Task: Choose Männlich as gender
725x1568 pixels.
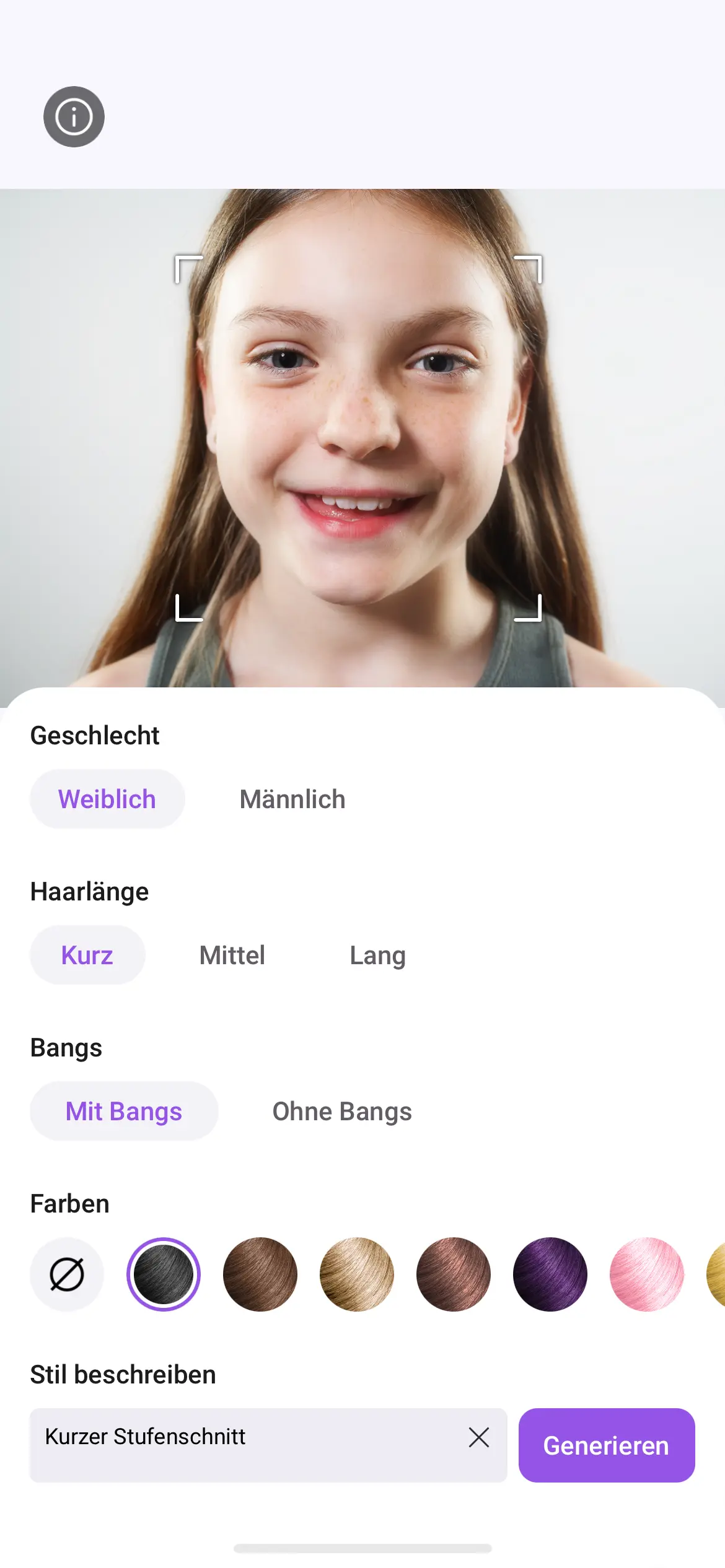Action: click(x=292, y=799)
